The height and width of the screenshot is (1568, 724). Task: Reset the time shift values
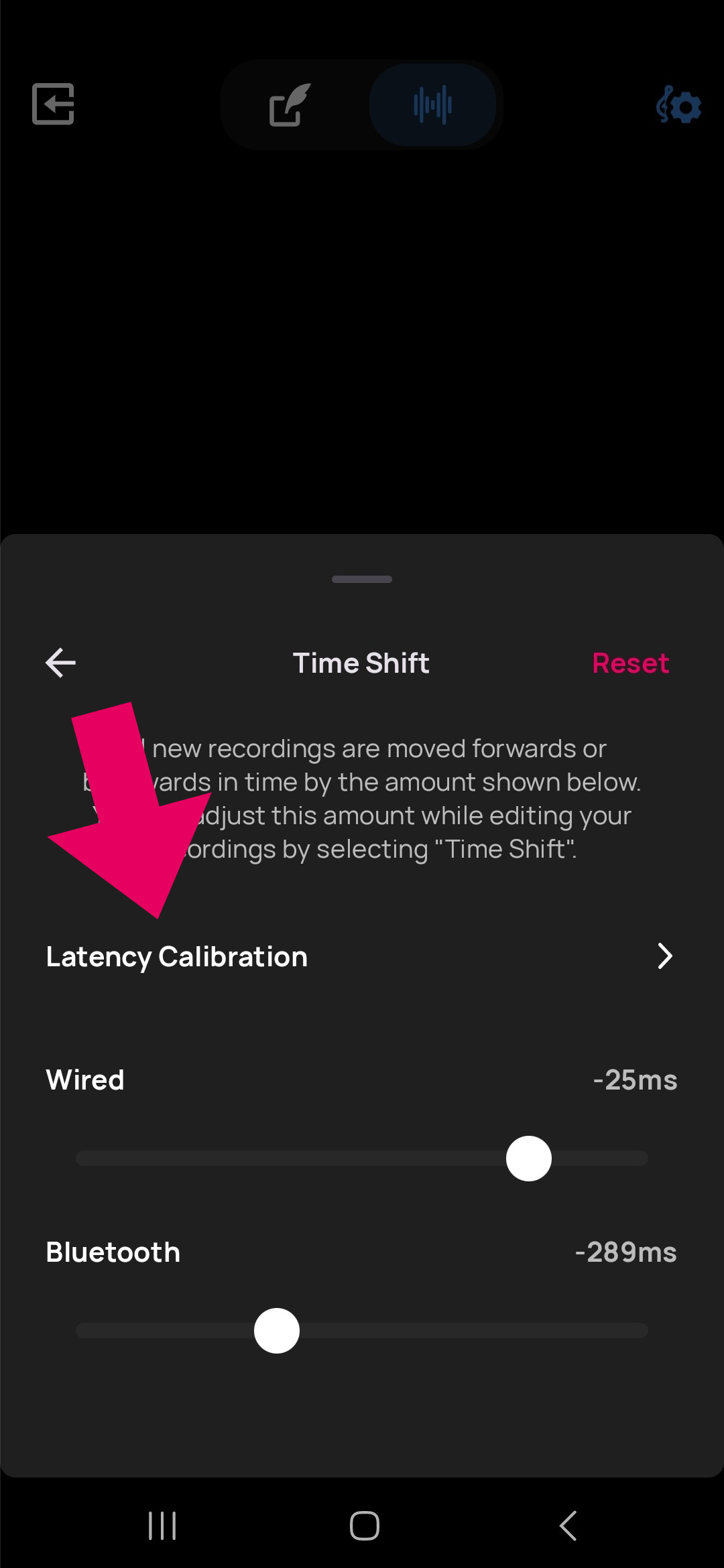pos(630,663)
